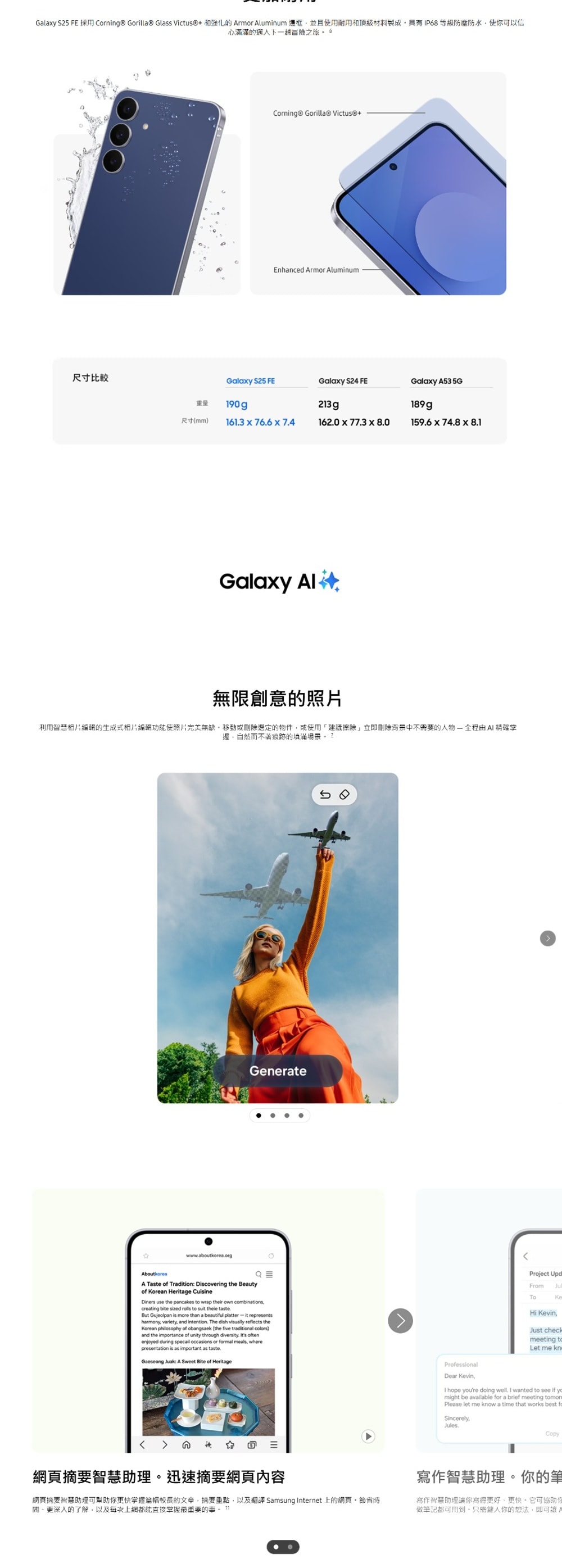This screenshot has width=562, height=1568.
Task: Jump to the second photo carousel dot
Action: 273,1116
